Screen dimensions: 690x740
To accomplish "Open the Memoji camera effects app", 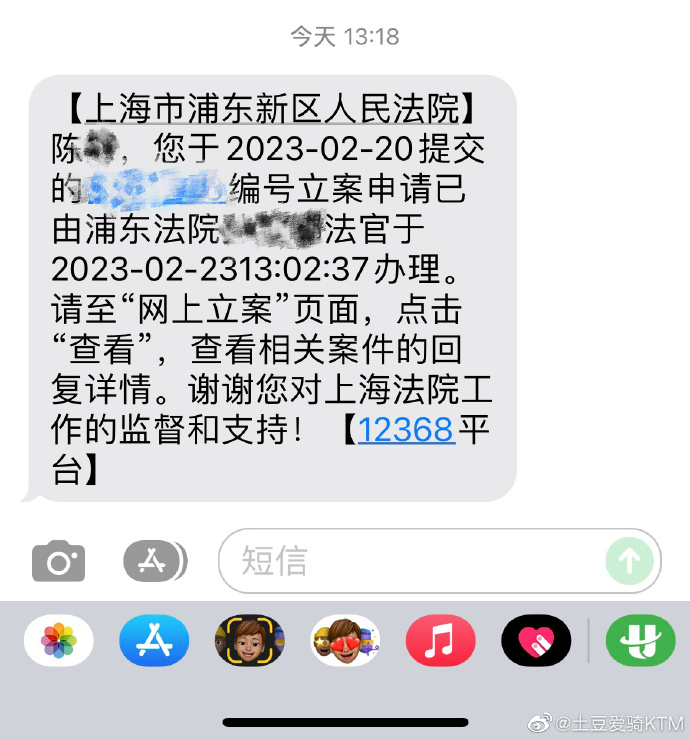I will (249, 641).
